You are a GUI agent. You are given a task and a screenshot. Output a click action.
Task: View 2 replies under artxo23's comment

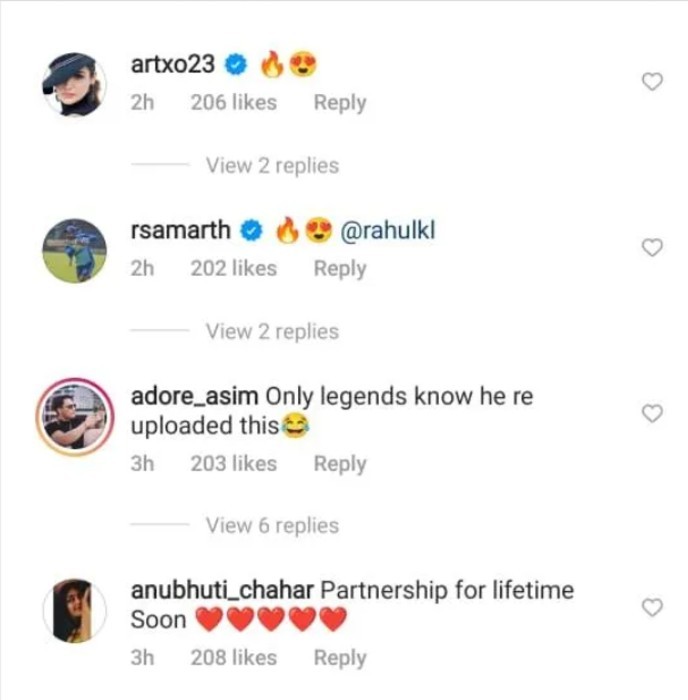pos(272,166)
